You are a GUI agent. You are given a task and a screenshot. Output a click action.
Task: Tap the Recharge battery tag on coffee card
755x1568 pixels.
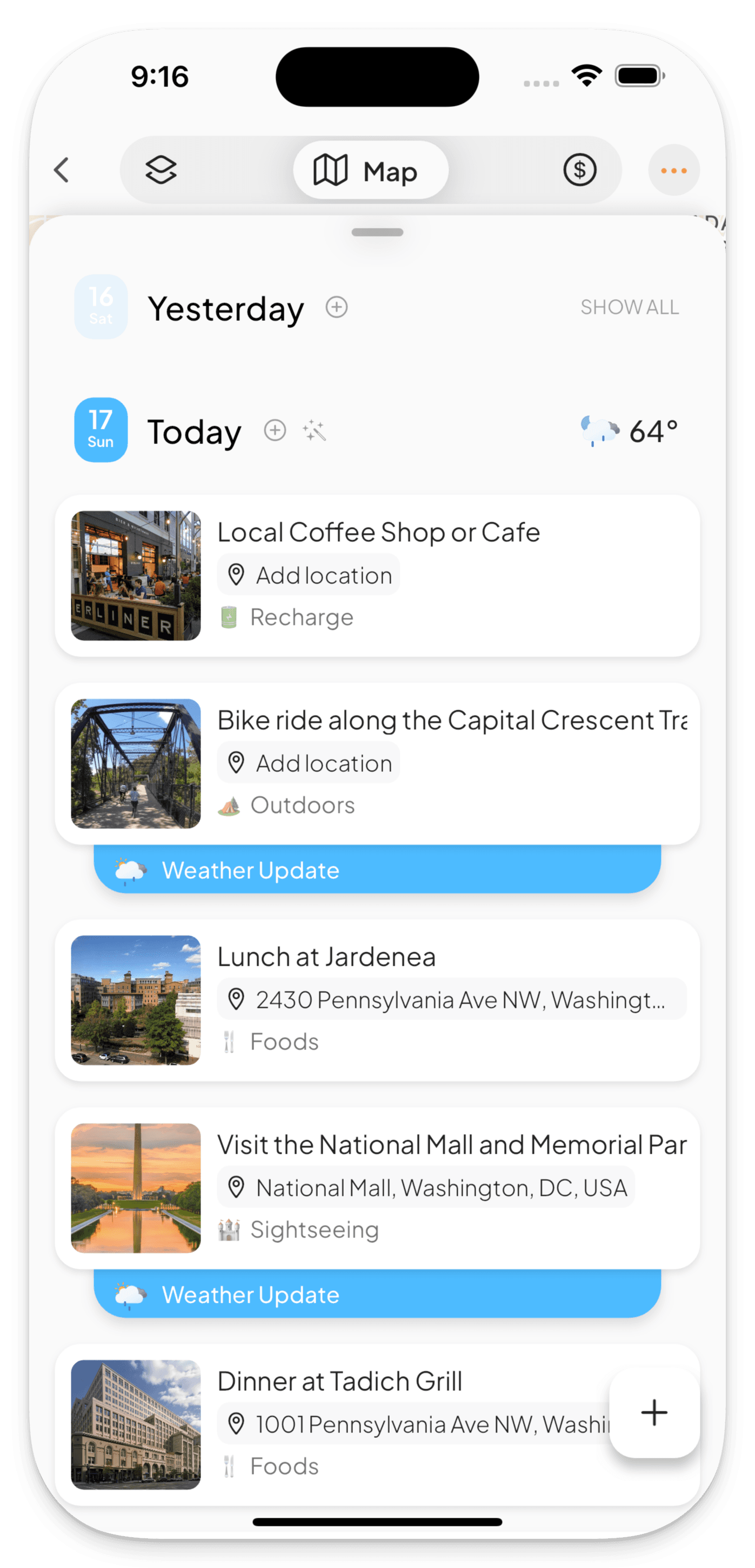287,617
